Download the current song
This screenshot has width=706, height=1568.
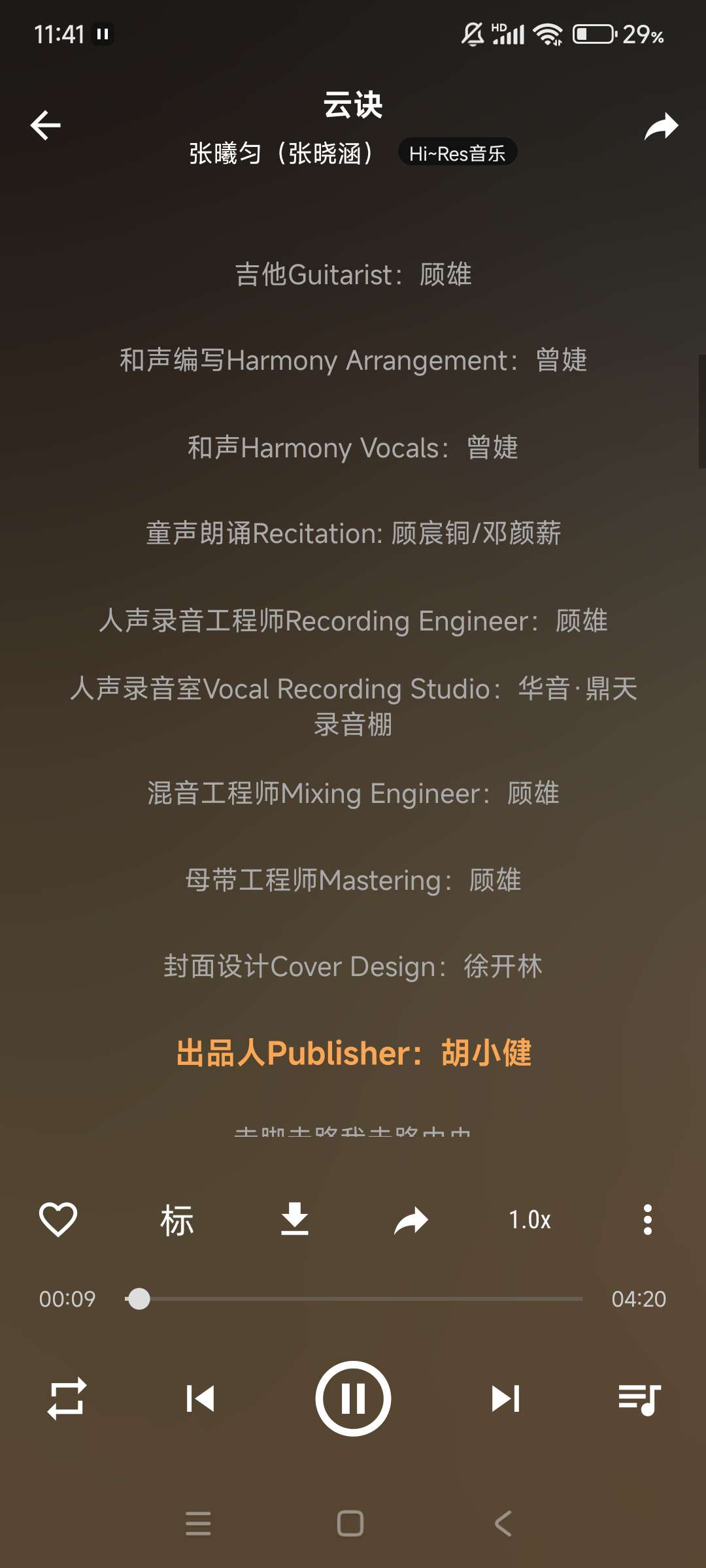coord(295,1219)
